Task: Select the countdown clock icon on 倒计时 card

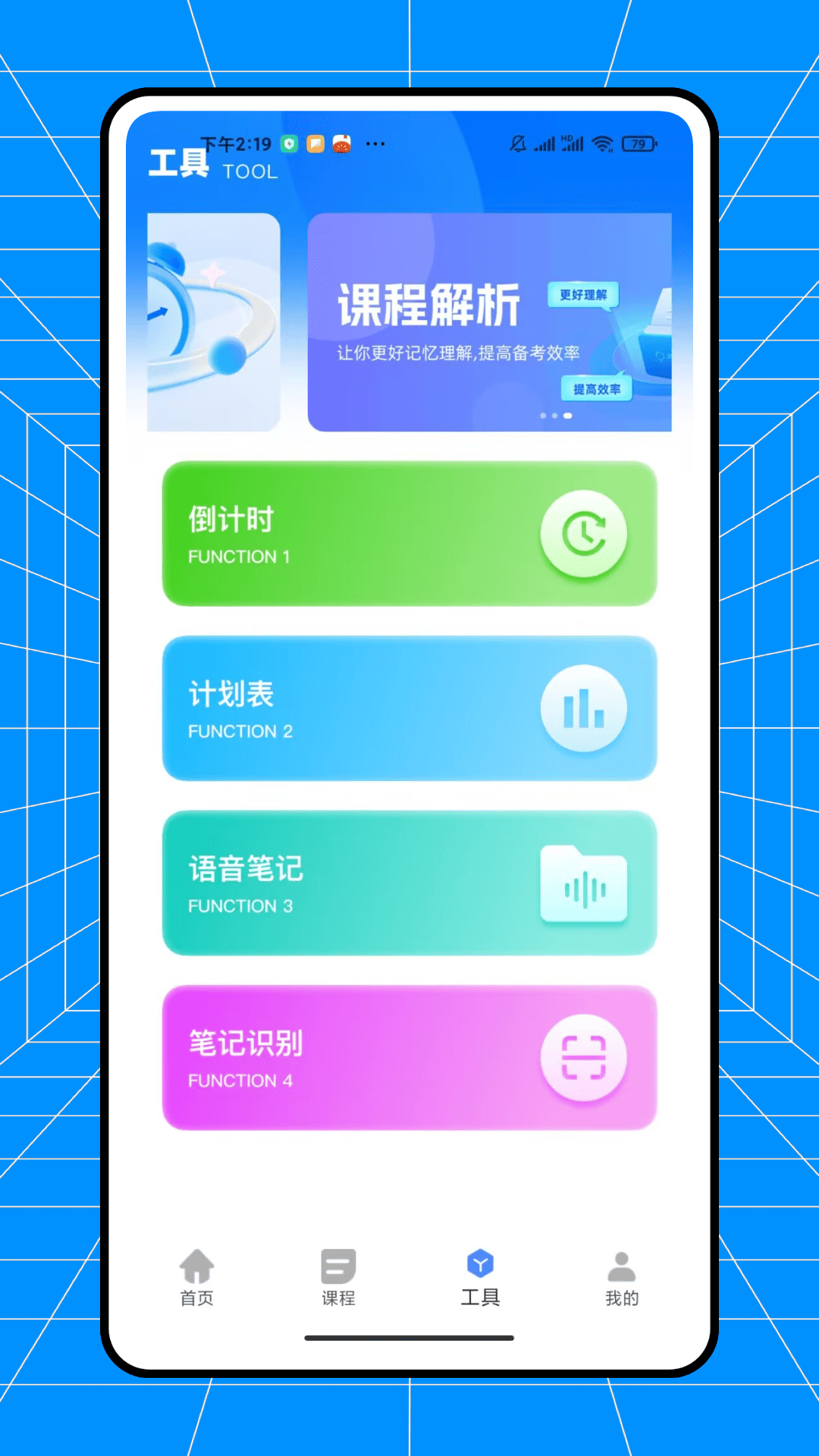Action: [584, 533]
